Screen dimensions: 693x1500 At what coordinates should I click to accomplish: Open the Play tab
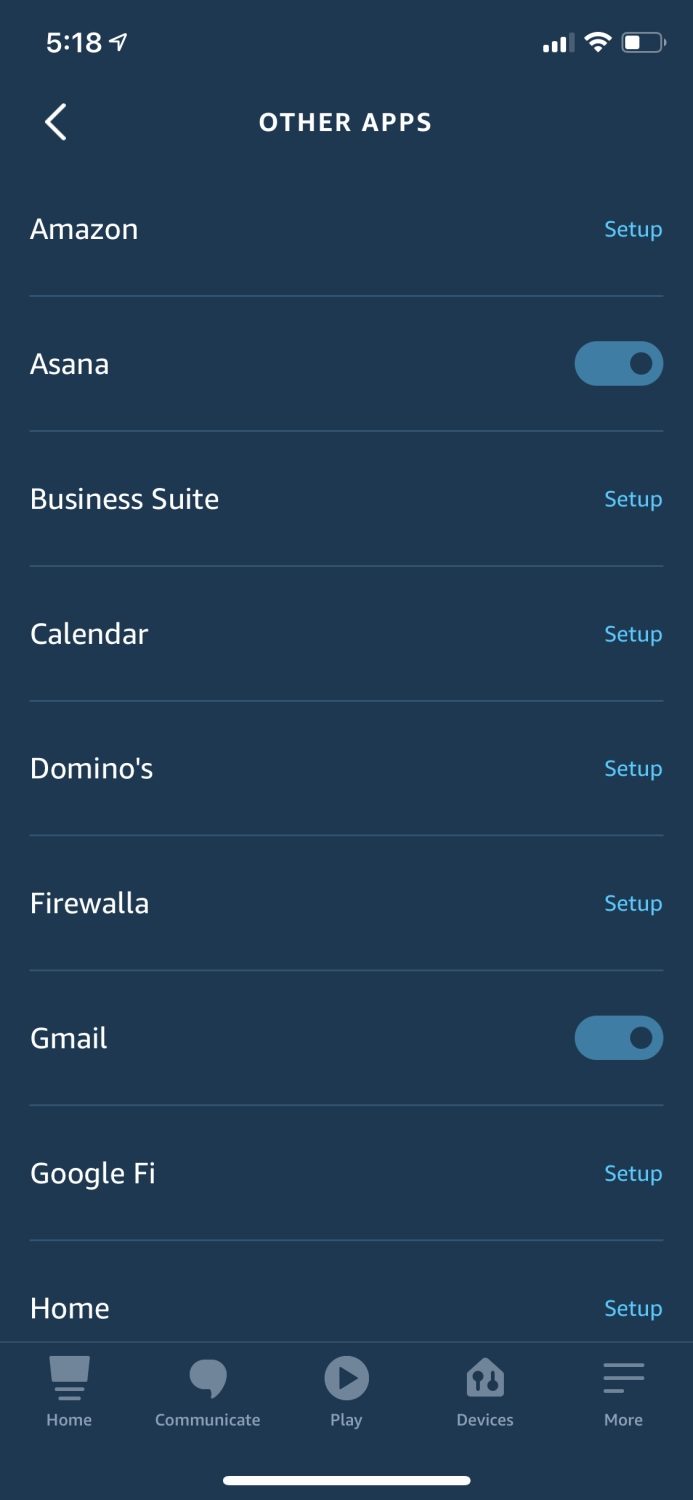tap(346, 1392)
